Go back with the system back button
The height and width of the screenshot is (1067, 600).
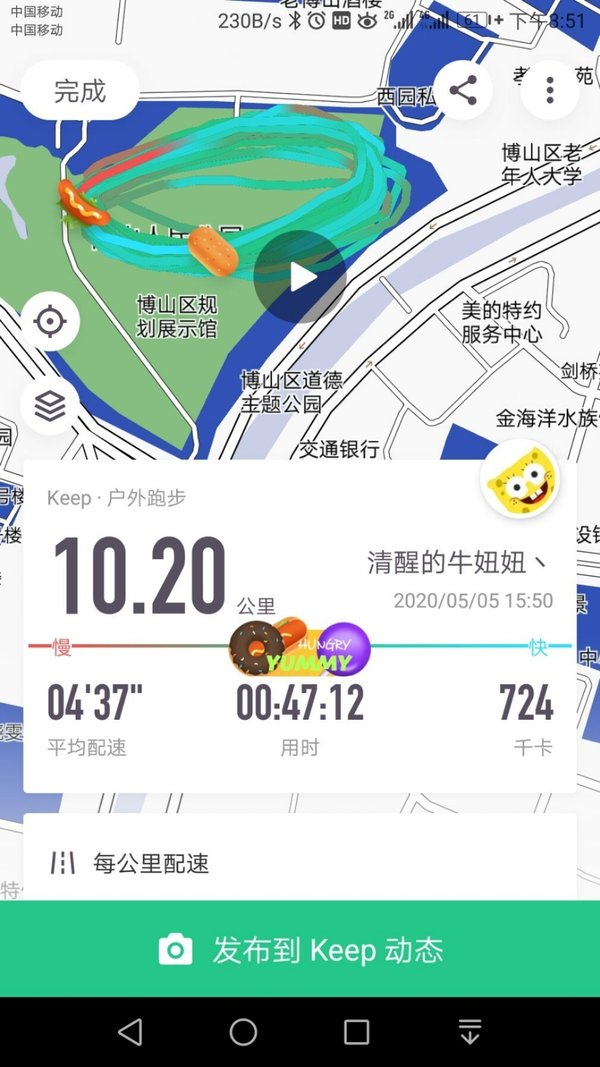click(130, 1032)
